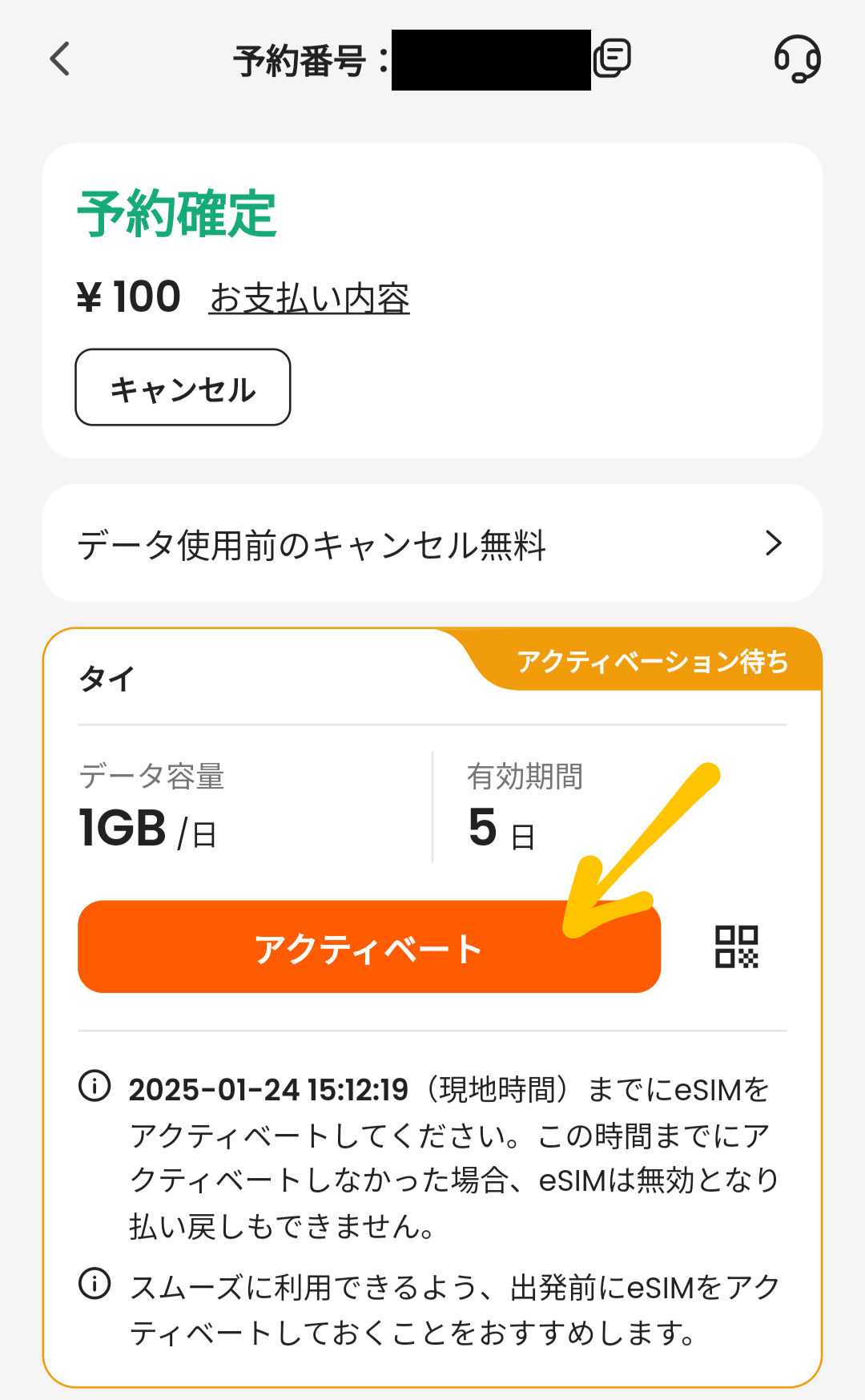Tap the キャンセル button
This screenshot has width=865, height=1400.
pyautogui.click(x=183, y=387)
